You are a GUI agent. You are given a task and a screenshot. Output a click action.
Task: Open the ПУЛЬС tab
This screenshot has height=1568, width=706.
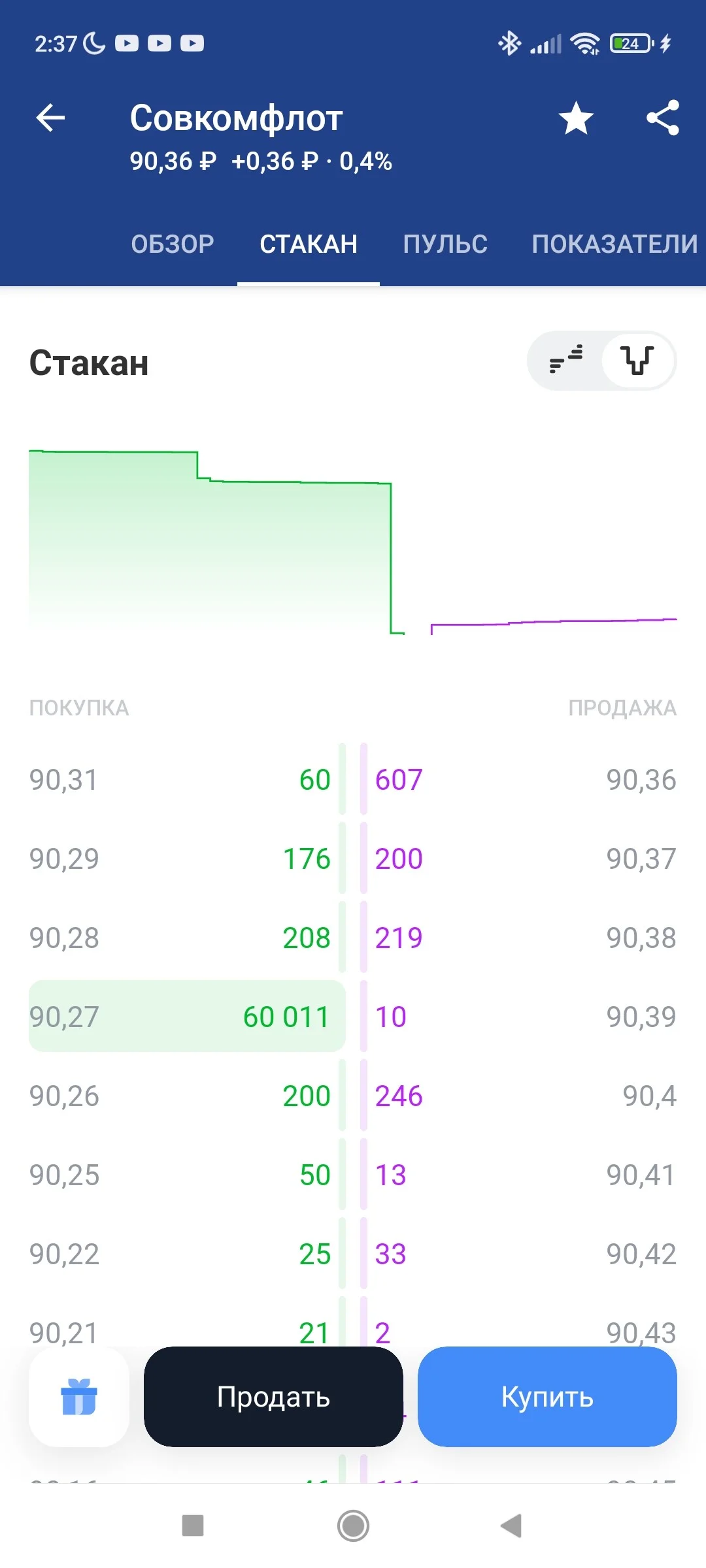[445, 244]
